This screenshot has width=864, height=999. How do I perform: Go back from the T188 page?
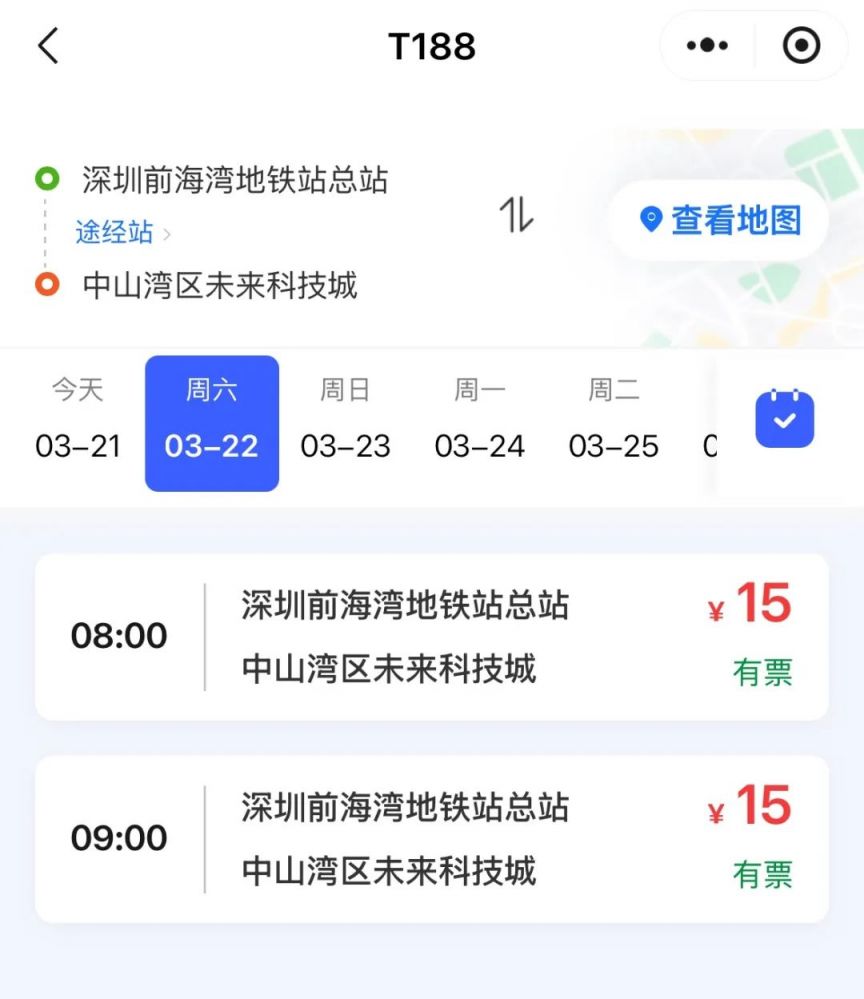48,46
